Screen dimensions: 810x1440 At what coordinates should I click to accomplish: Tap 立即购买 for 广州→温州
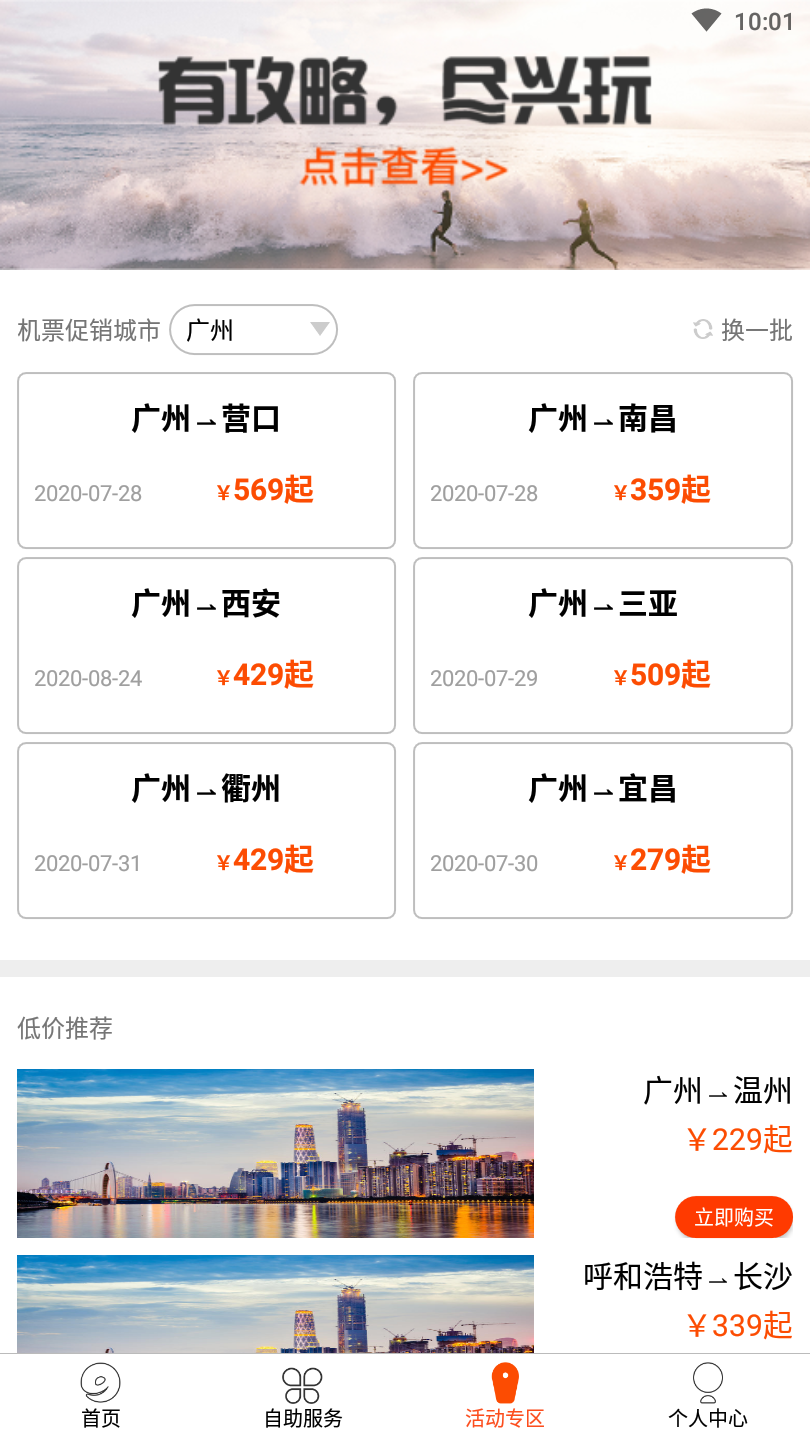pyautogui.click(x=734, y=1217)
